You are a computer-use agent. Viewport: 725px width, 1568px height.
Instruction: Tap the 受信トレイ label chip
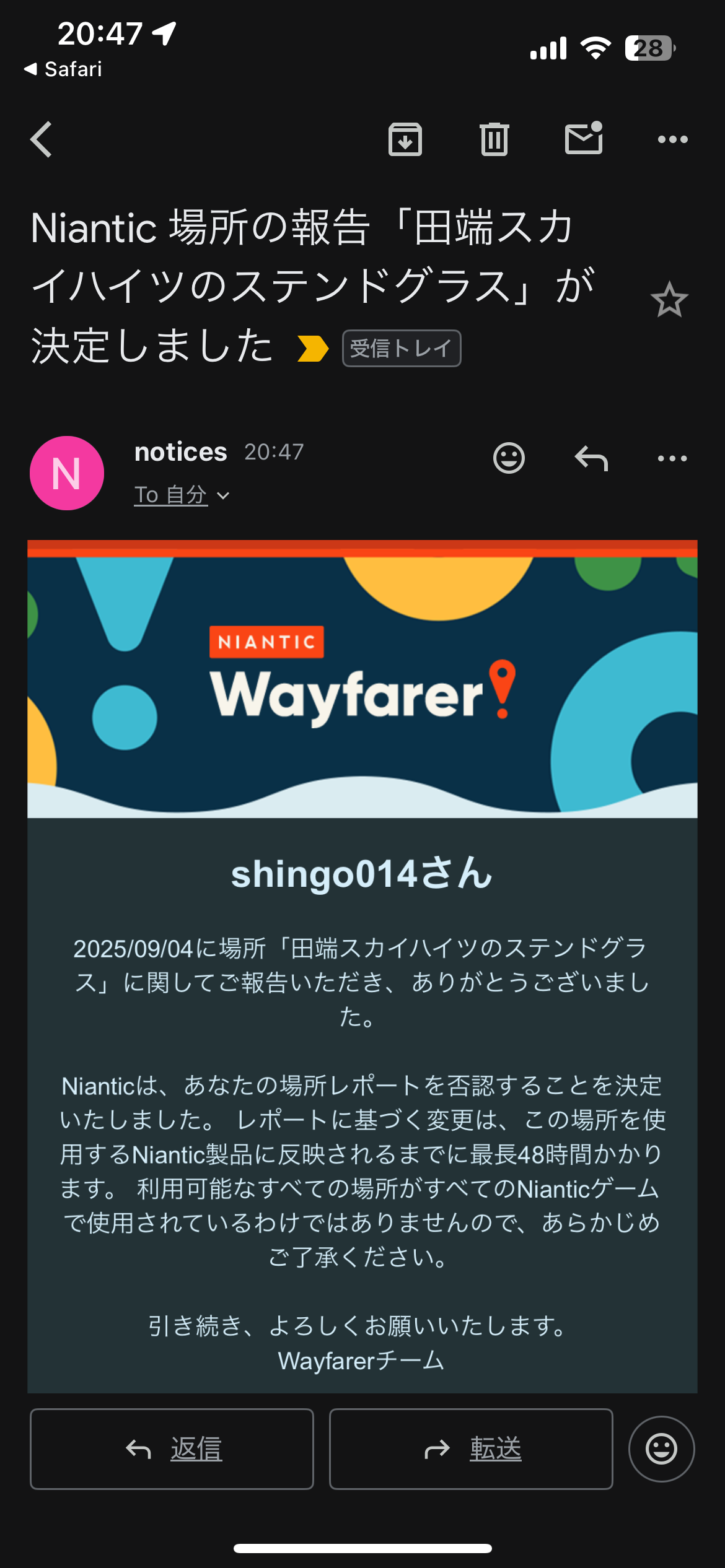402,349
